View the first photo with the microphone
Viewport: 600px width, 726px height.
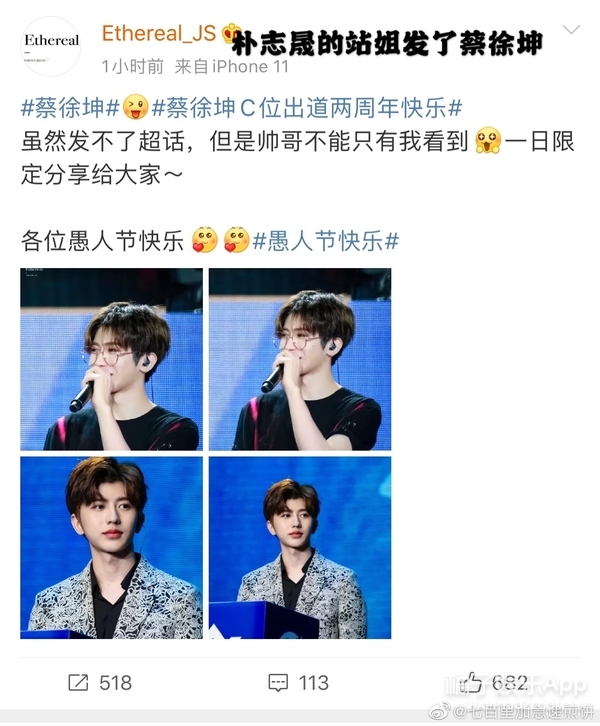point(111,359)
